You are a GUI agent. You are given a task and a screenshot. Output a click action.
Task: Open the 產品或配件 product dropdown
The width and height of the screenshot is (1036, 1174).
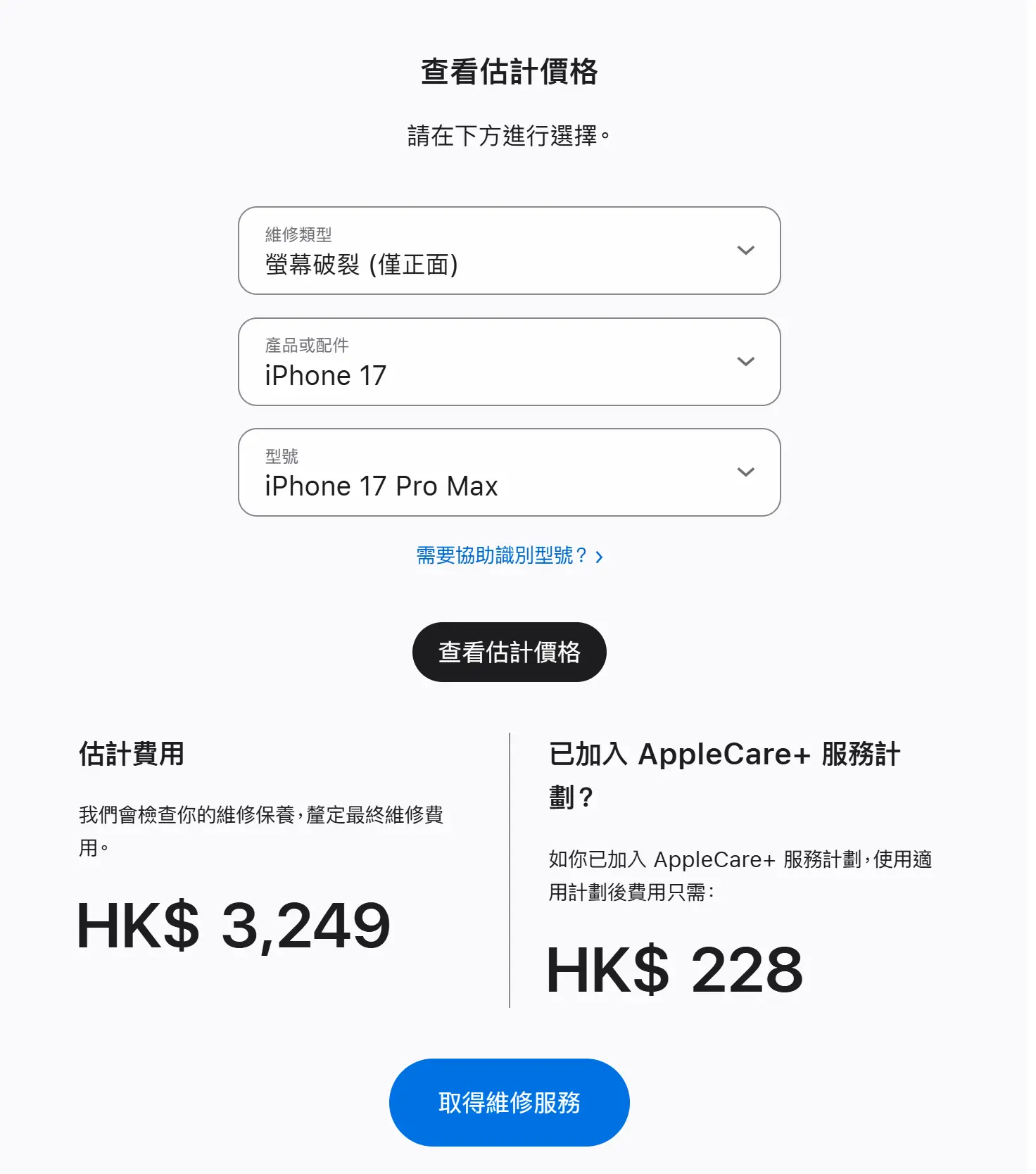pos(509,362)
